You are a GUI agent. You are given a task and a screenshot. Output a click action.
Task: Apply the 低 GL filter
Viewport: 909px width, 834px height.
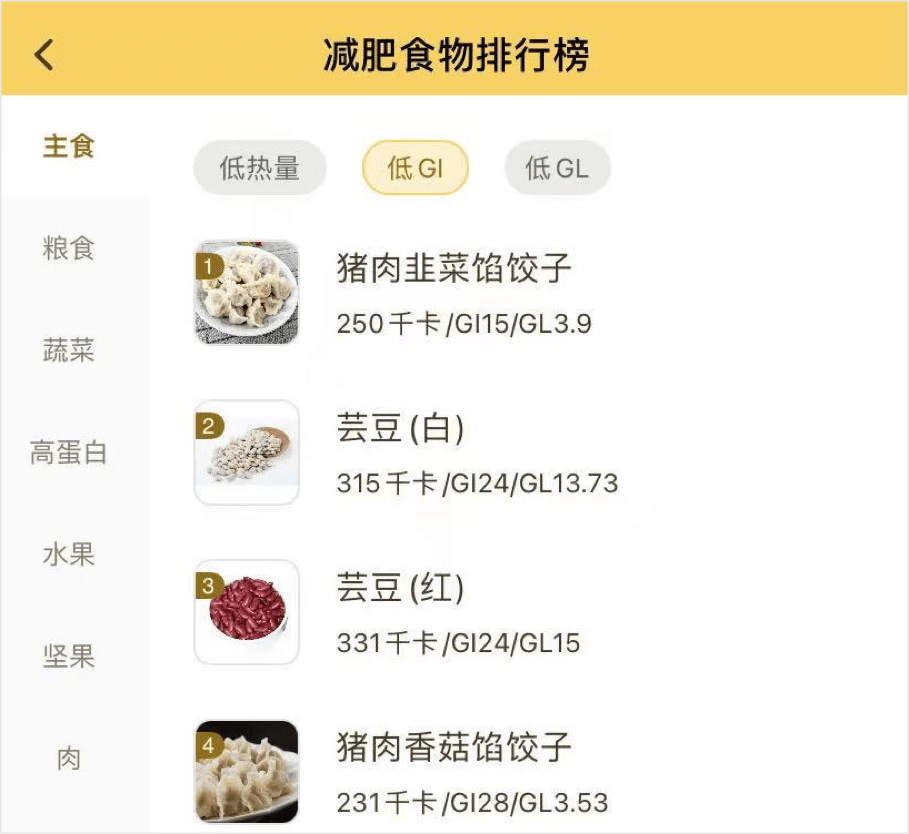[557, 168]
